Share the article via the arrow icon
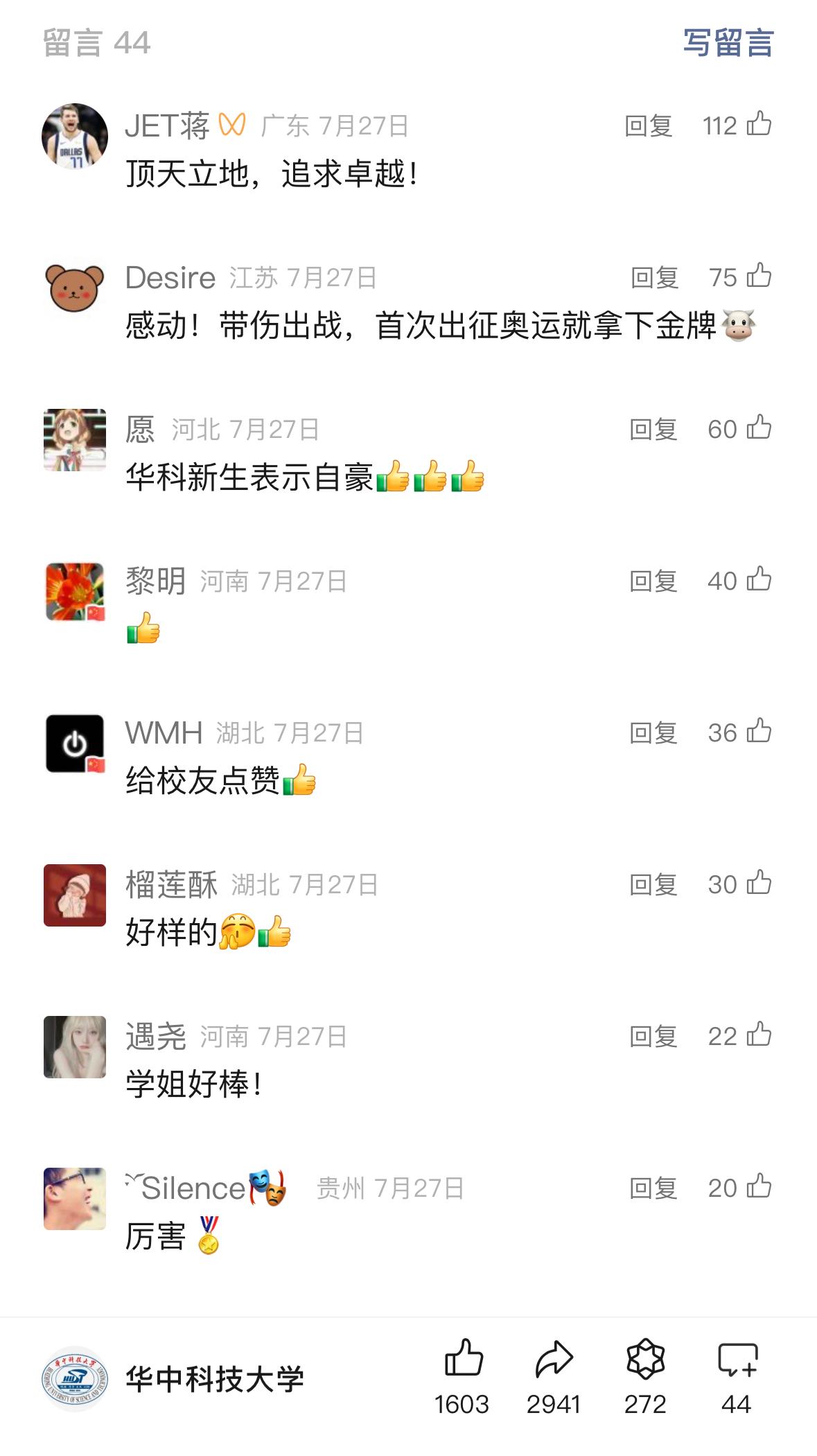The width and height of the screenshot is (817, 1456). pos(554,1359)
